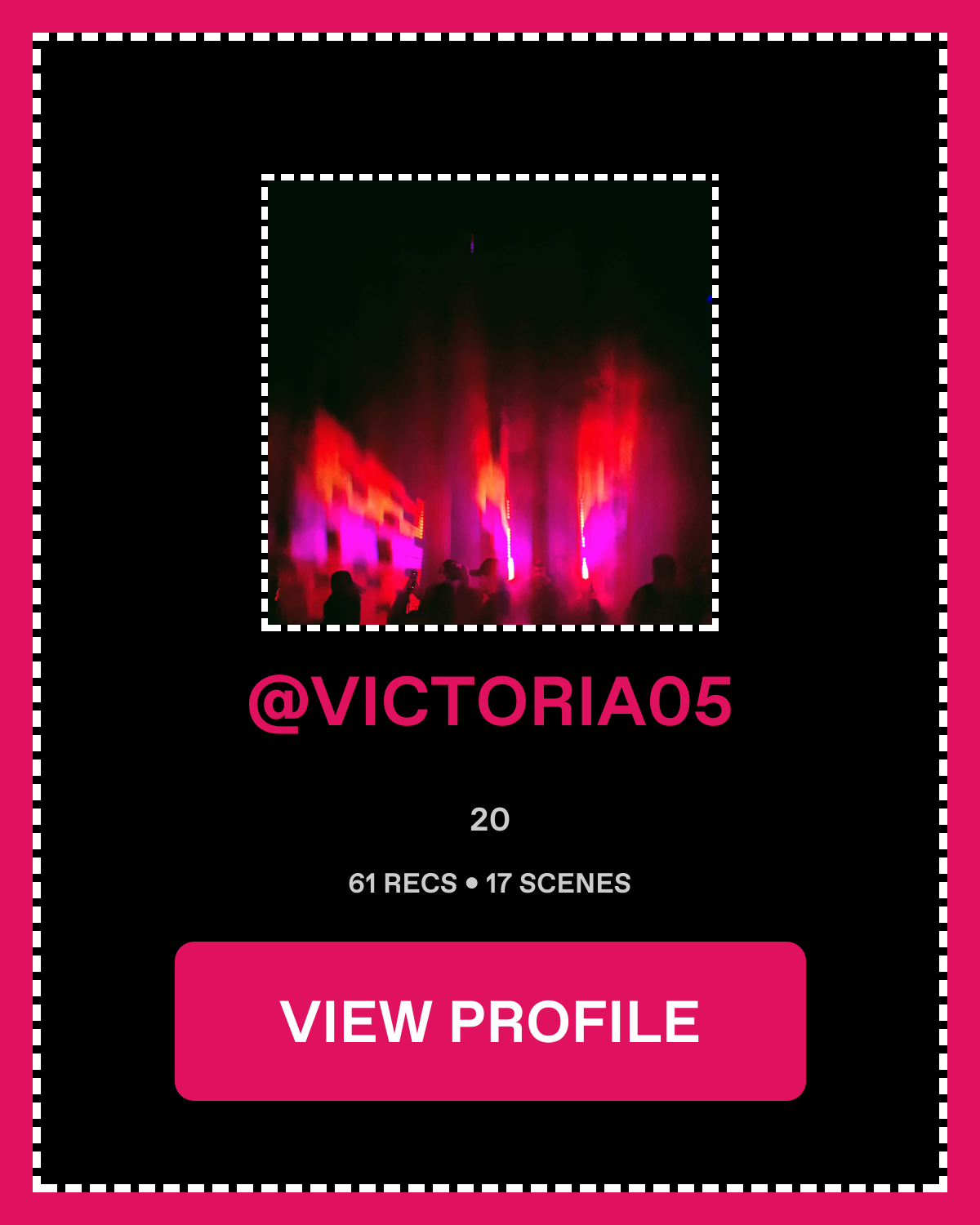Open the View Profile button
The image size is (980, 1225).
coord(490,1021)
